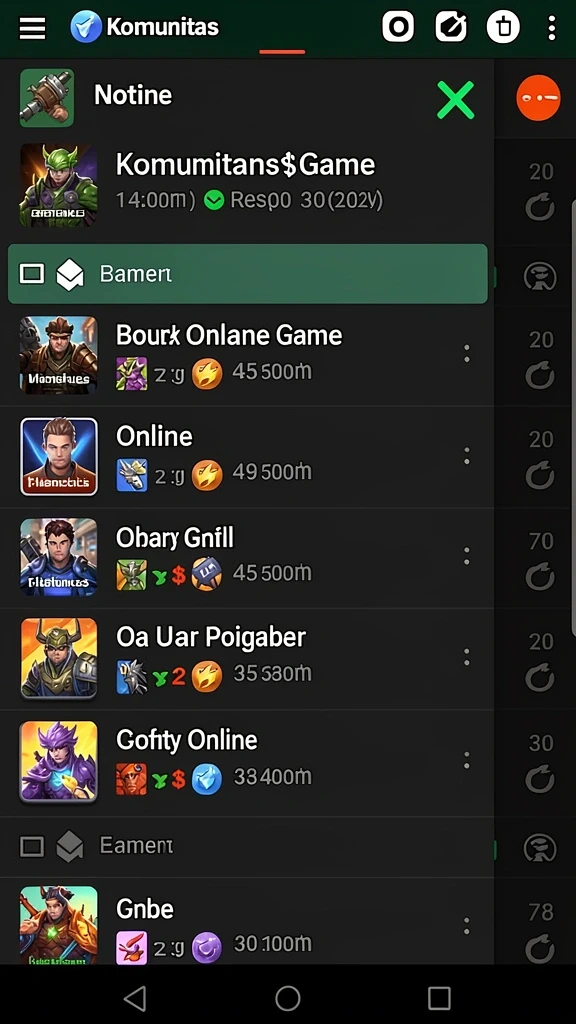This screenshot has height=1024, width=576.
Task: Close the Notine panel with the green X
Action: coord(455,100)
